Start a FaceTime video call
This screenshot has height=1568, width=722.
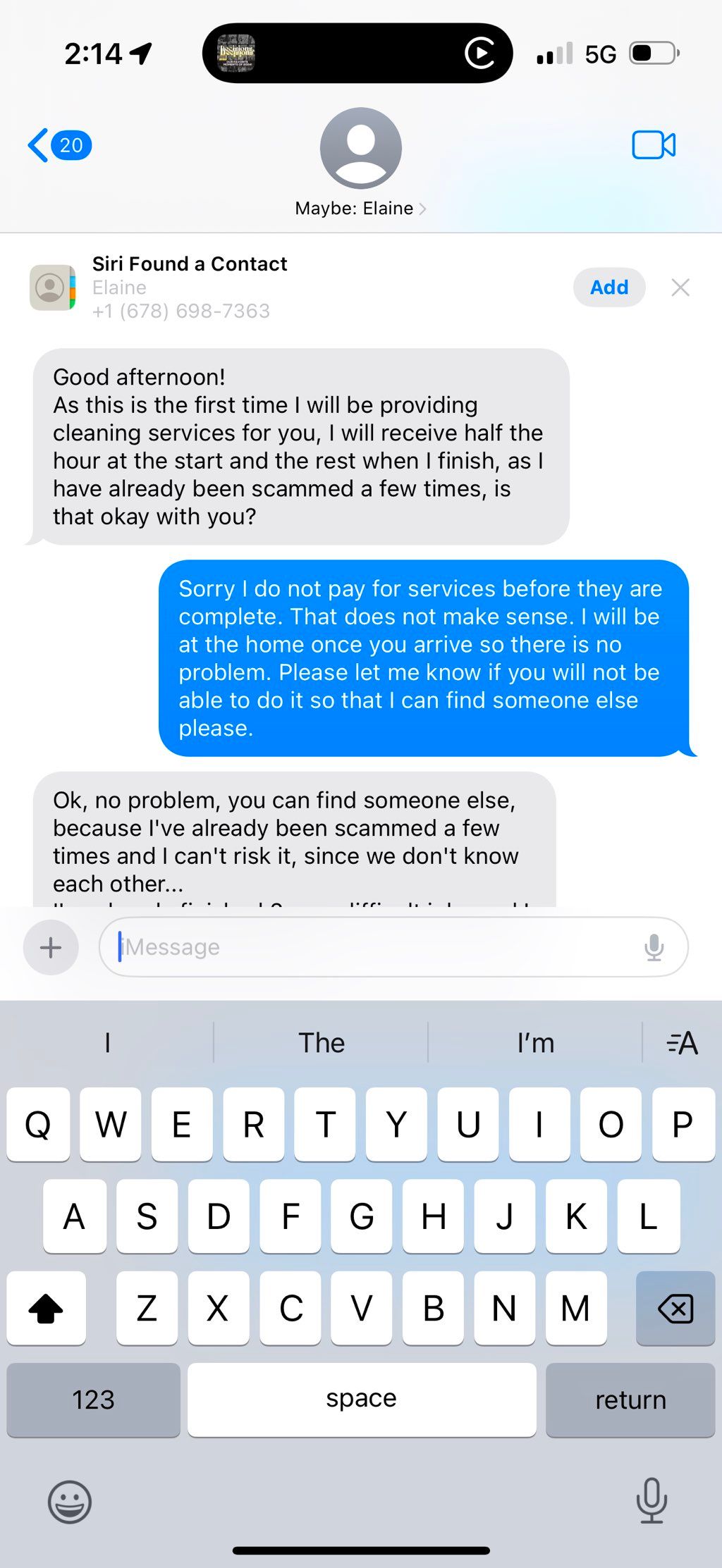654,145
